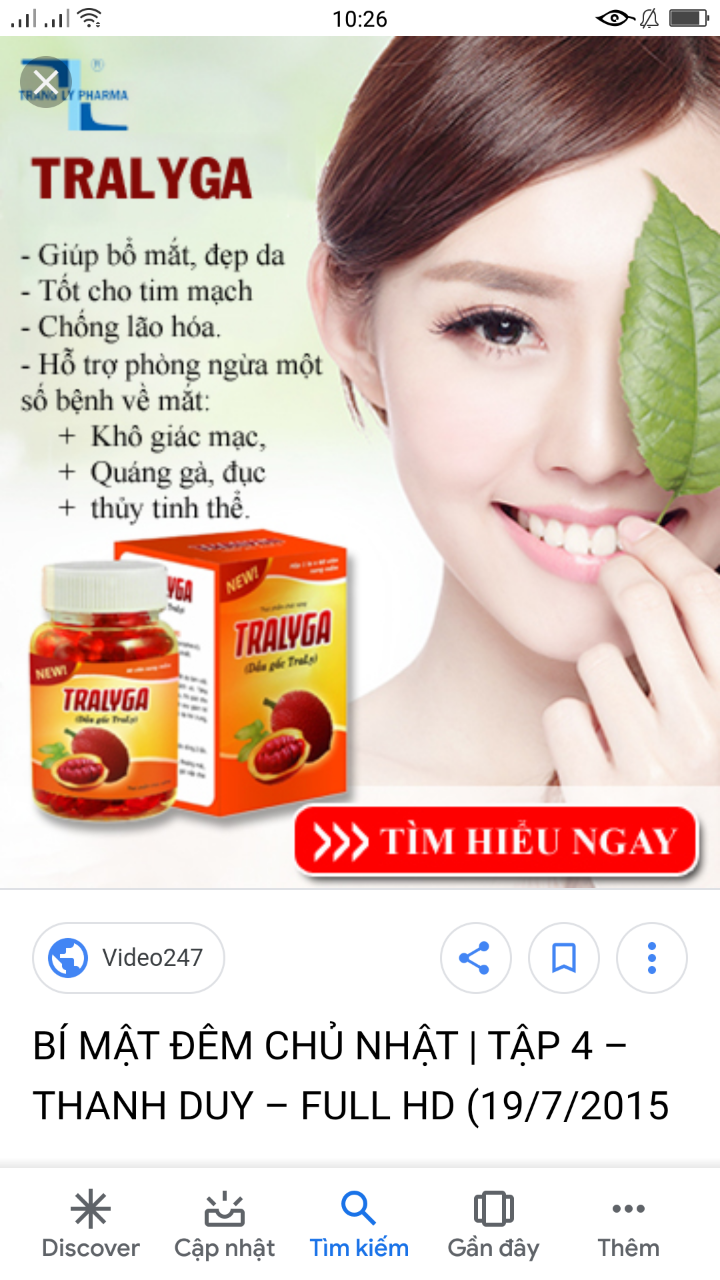Bookmark this image to collections
This screenshot has width=720, height=1280.
[563, 958]
